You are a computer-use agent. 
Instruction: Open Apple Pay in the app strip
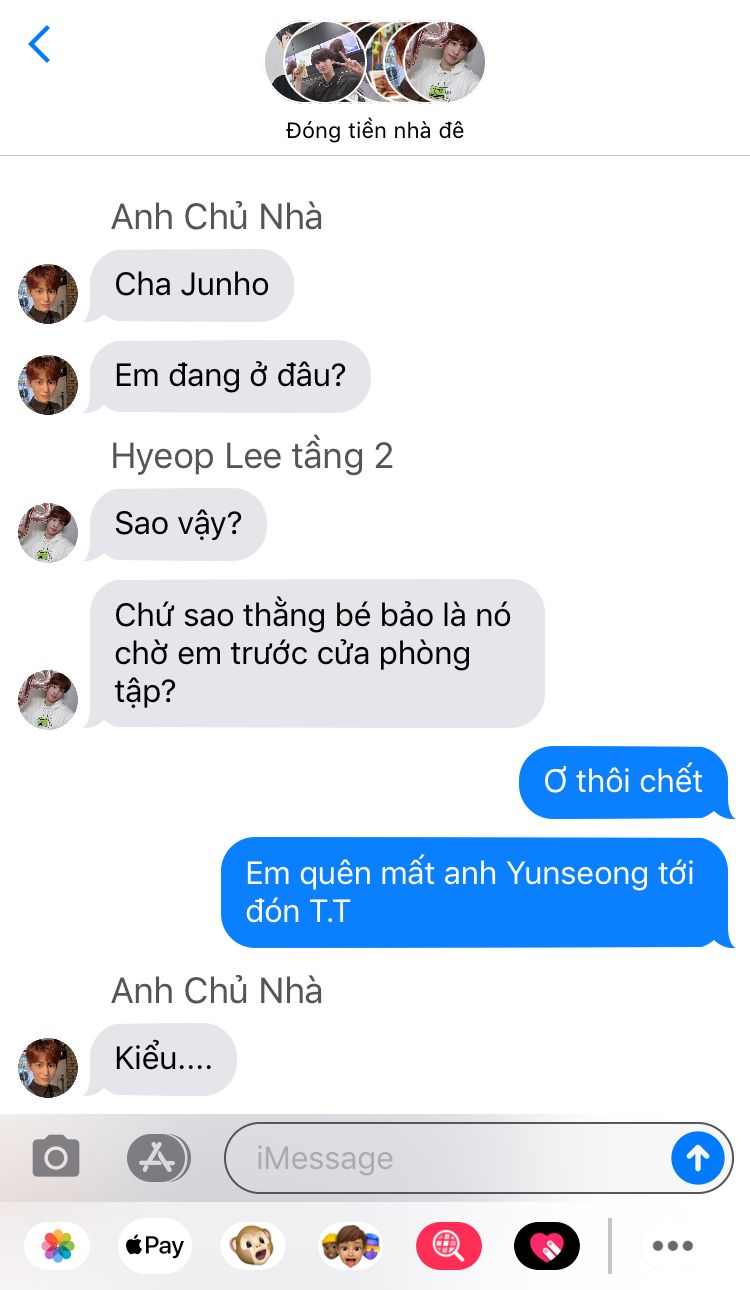click(154, 1246)
